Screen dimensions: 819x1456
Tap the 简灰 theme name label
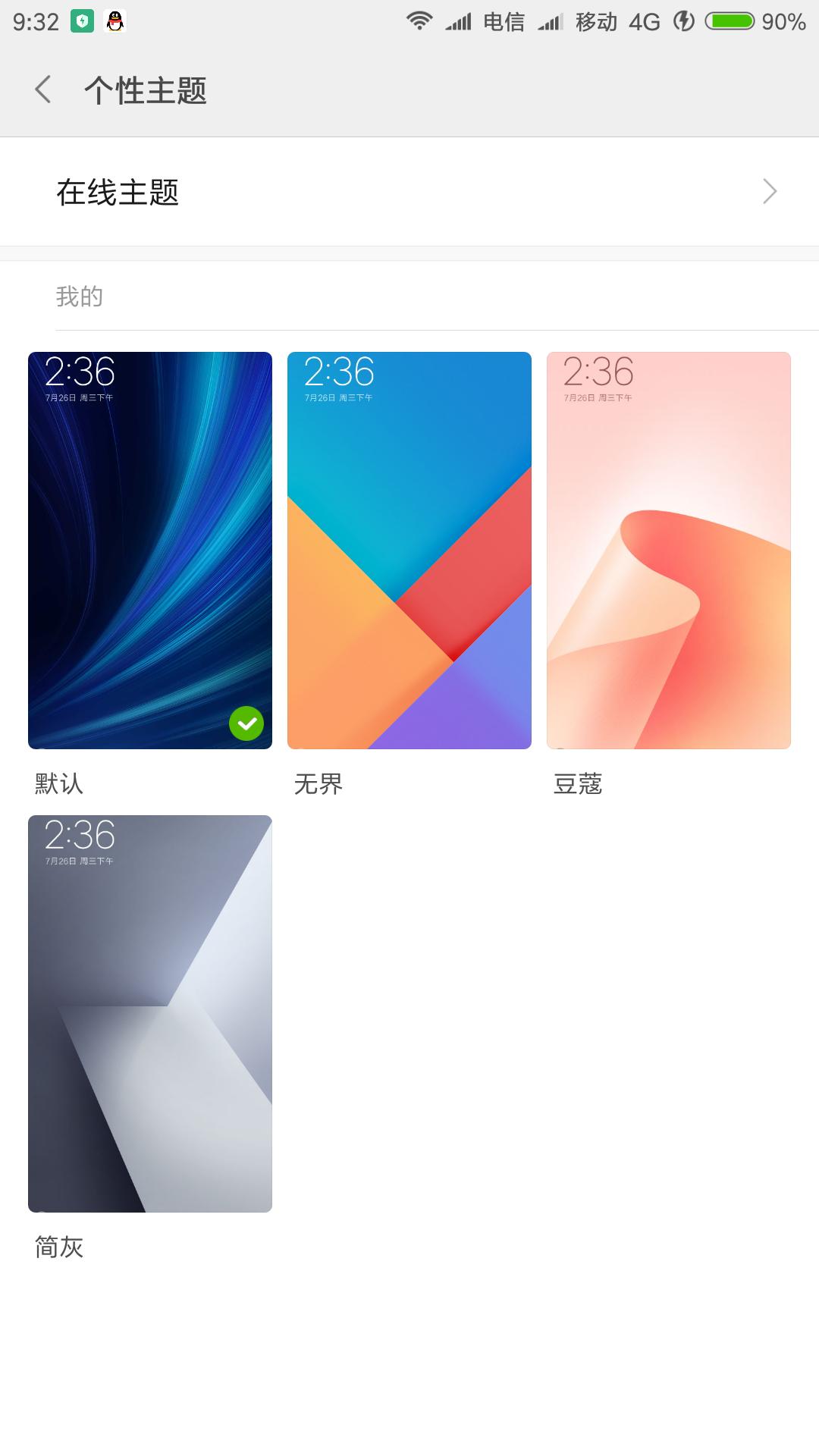(x=58, y=1244)
